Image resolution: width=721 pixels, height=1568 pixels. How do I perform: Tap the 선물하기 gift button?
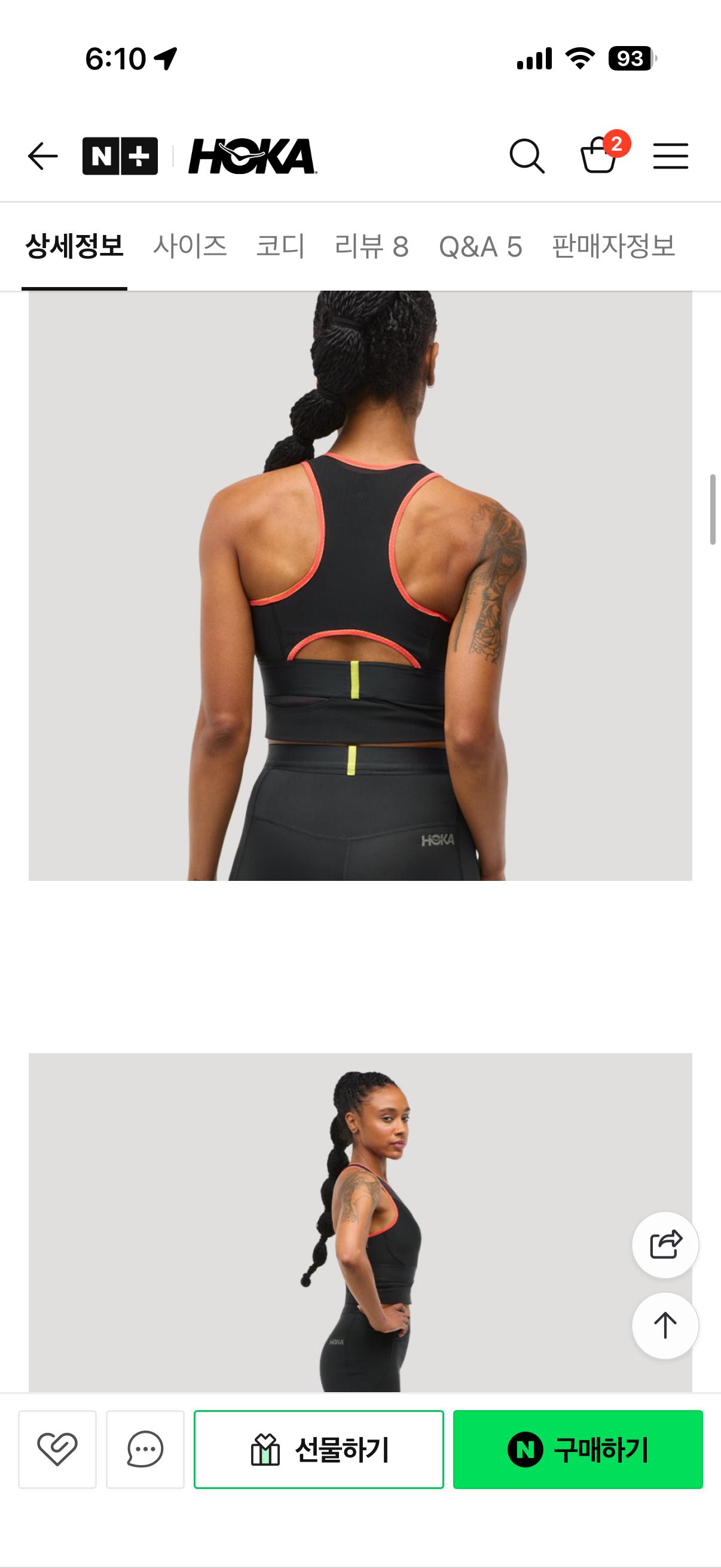coord(319,1450)
